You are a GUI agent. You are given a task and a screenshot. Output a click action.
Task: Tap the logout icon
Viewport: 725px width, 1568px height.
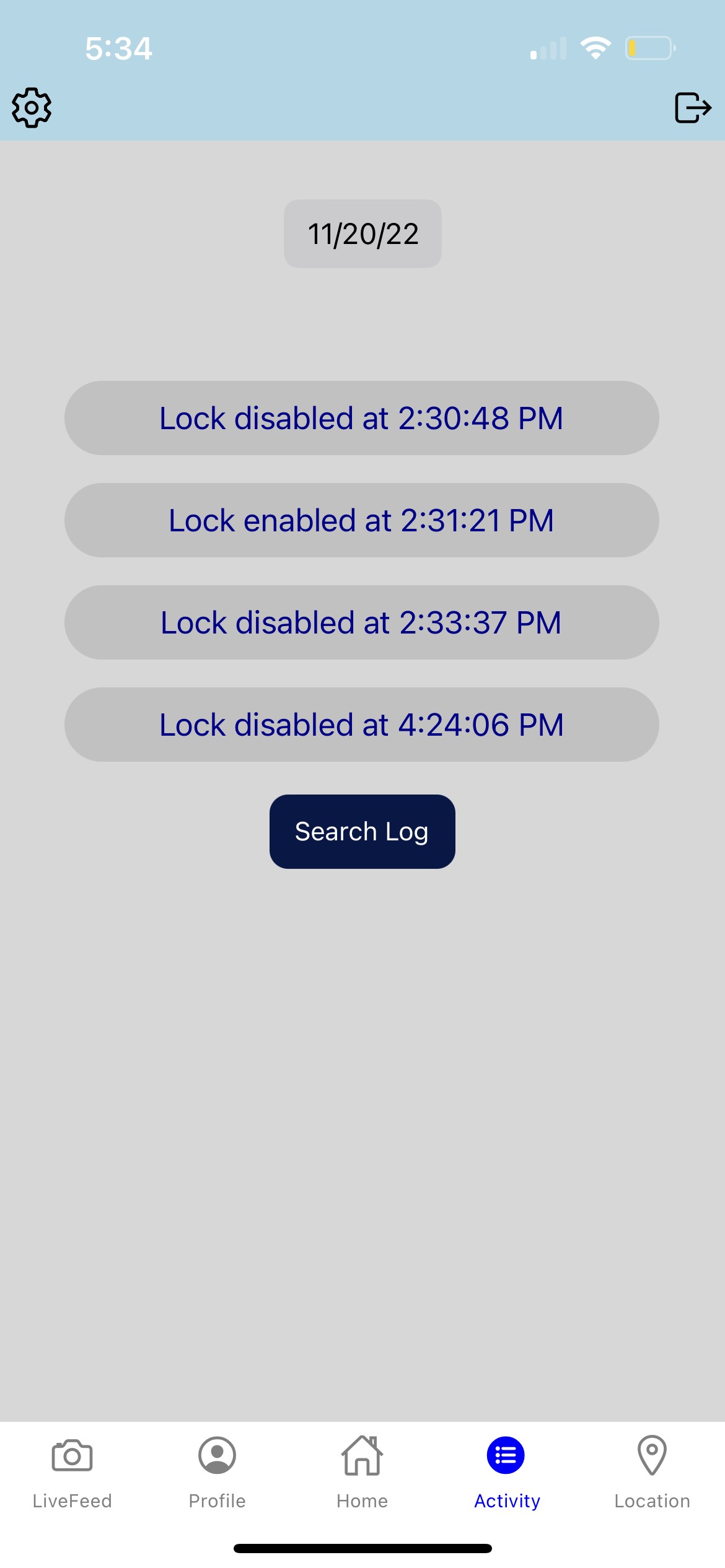click(x=692, y=108)
